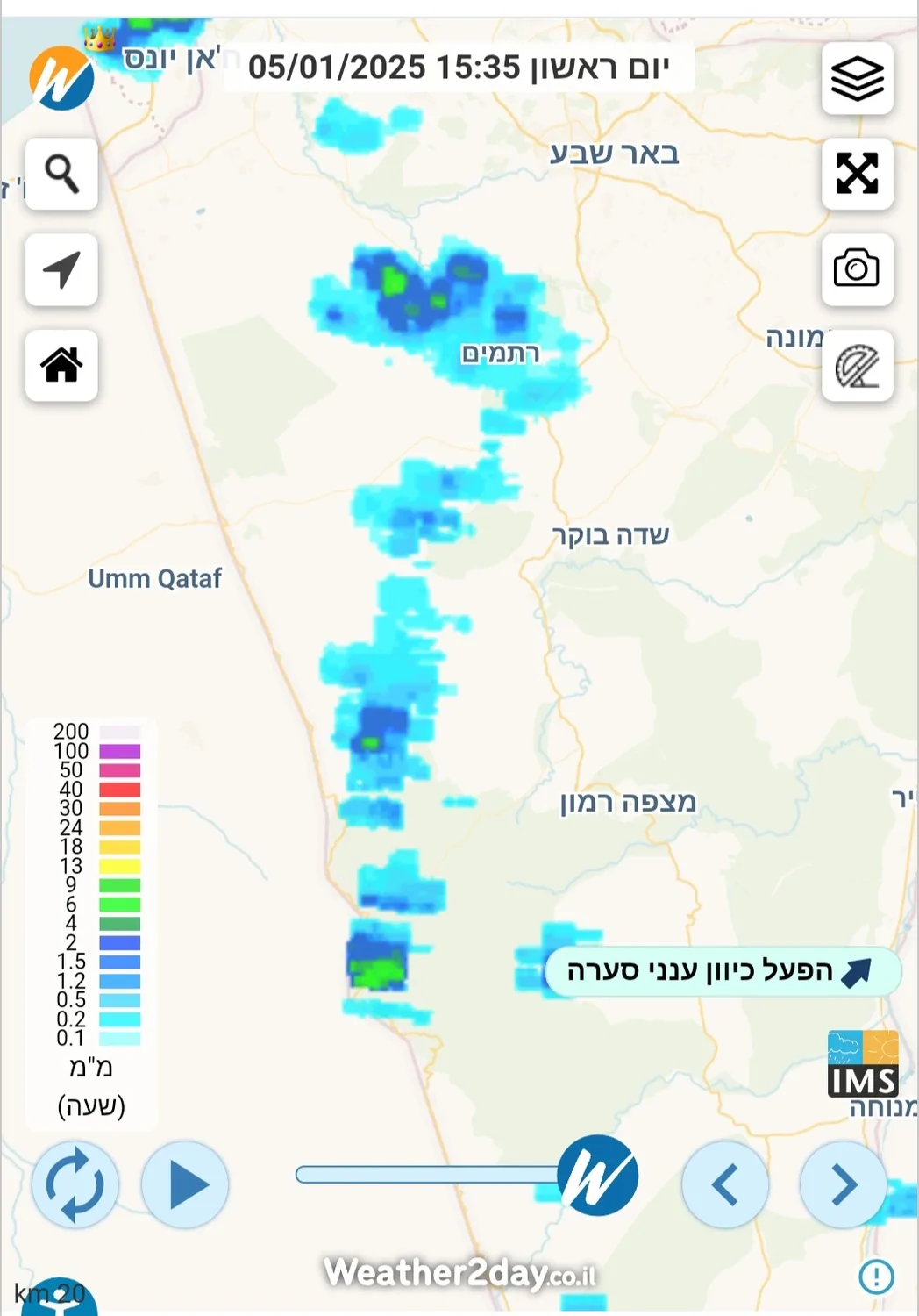The width and height of the screenshot is (919, 1316).
Task: Step to the previous radar frame
Action: 725,1184
